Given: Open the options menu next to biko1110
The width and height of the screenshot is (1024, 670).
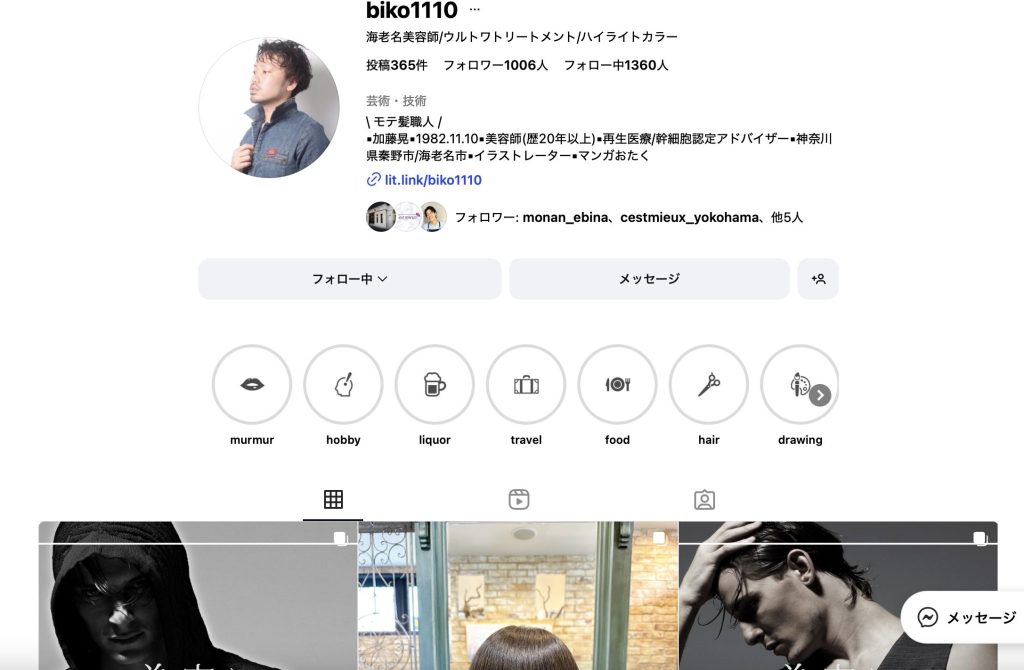Looking at the screenshot, I should [474, 10].
